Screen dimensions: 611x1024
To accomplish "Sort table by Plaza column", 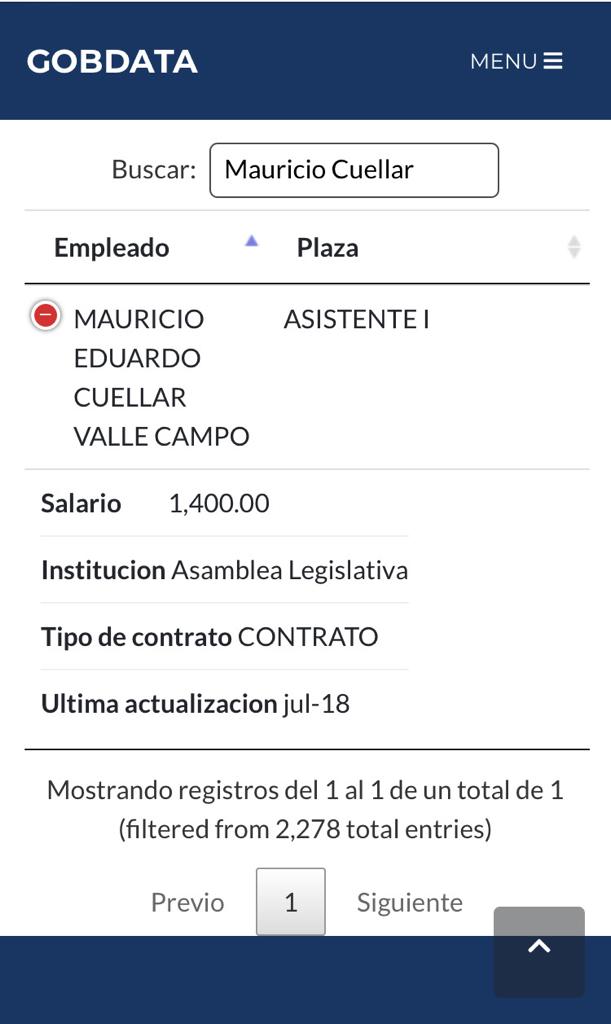I will click(x=431, y=248).
